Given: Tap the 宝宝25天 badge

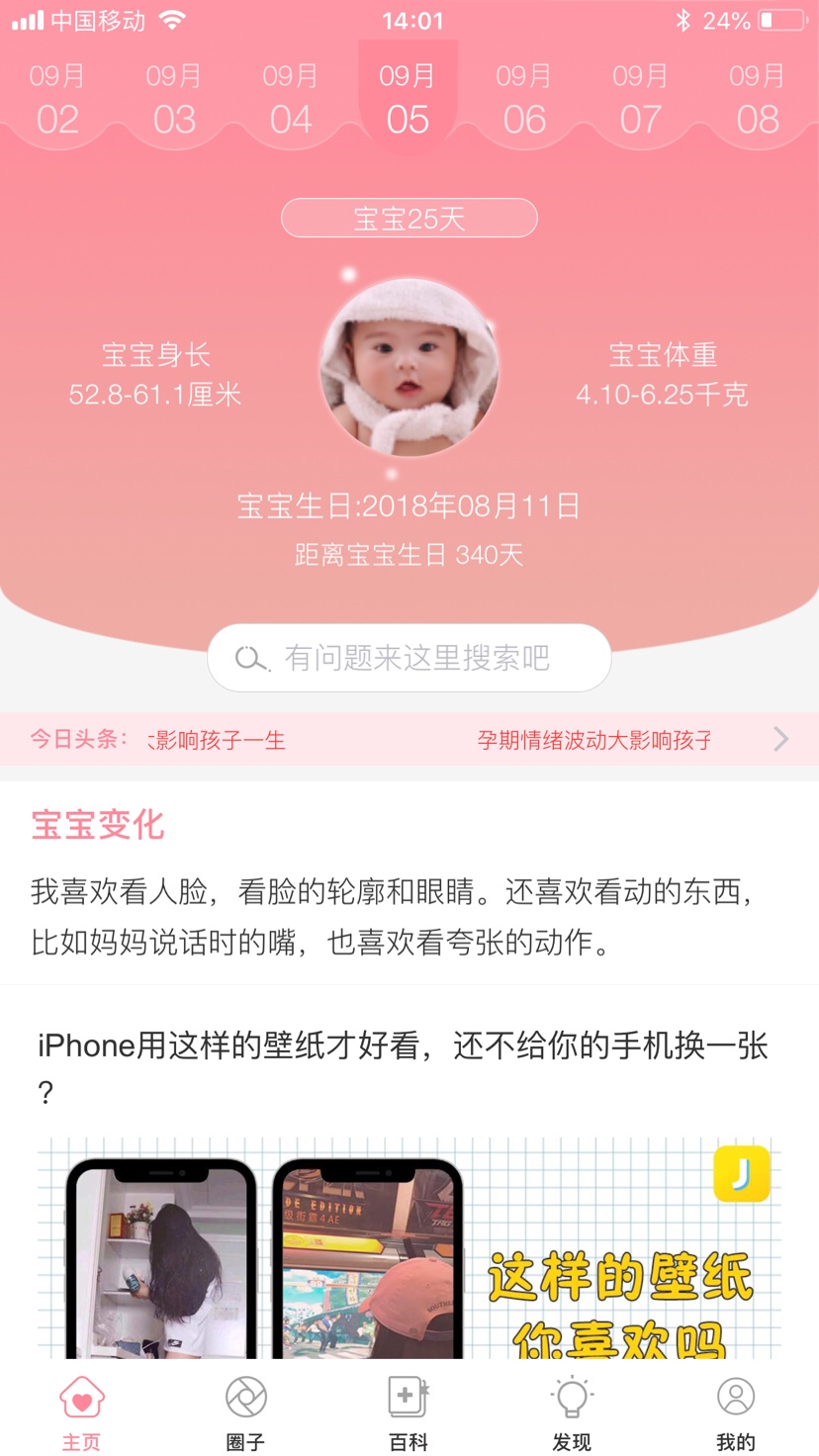Looking at the screenshot, I should point(409,219).
